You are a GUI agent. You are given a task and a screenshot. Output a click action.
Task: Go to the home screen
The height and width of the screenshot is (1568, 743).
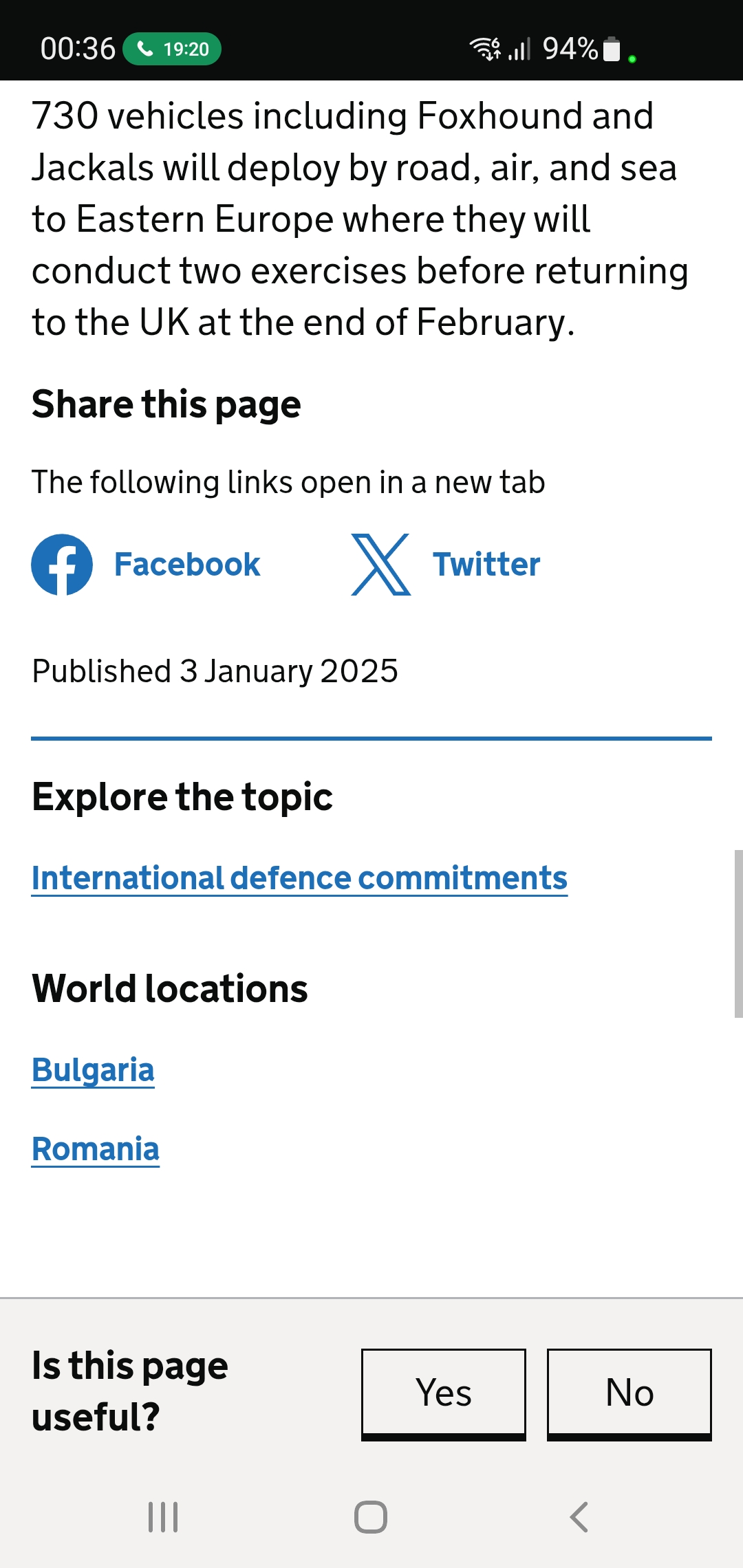[x=371, y=1516]
